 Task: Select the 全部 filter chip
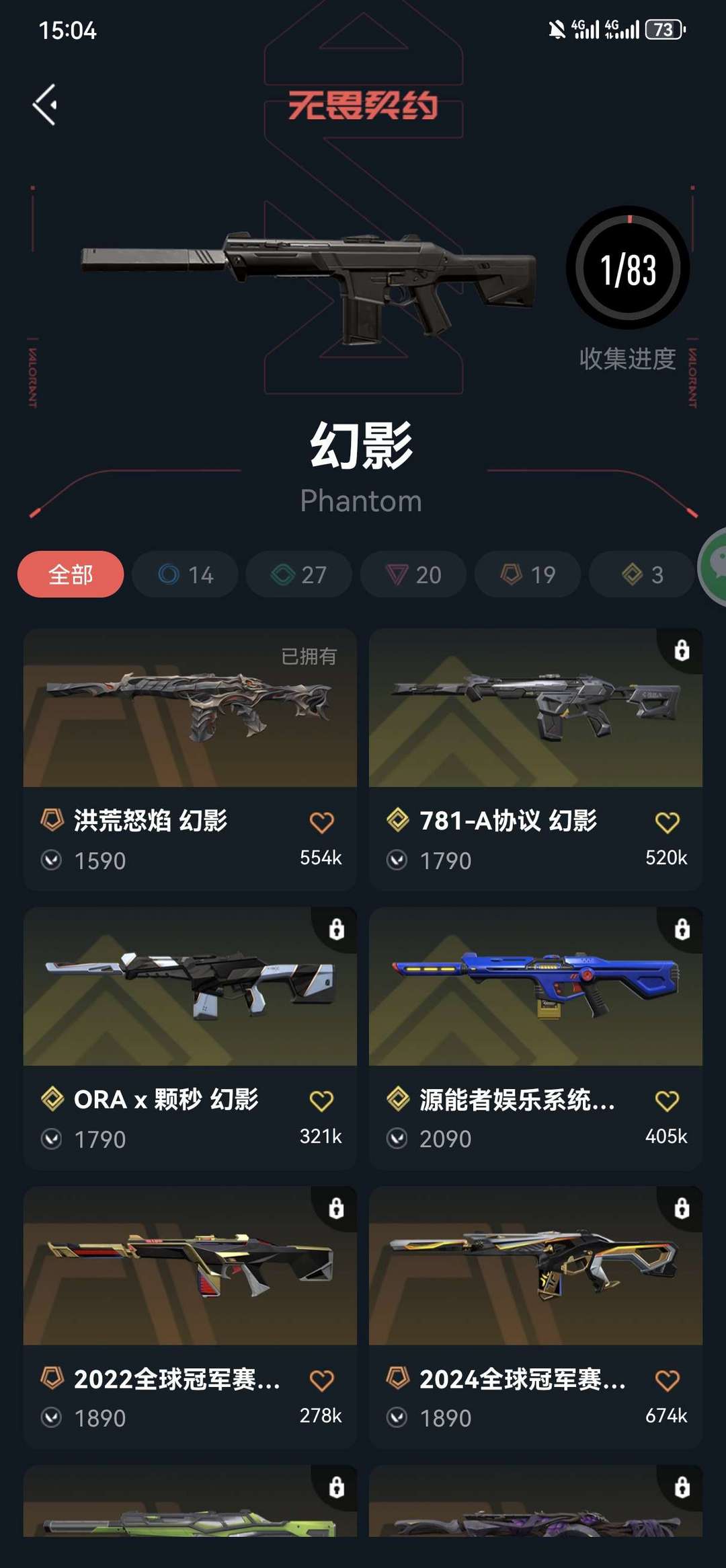tap(71, 574)
